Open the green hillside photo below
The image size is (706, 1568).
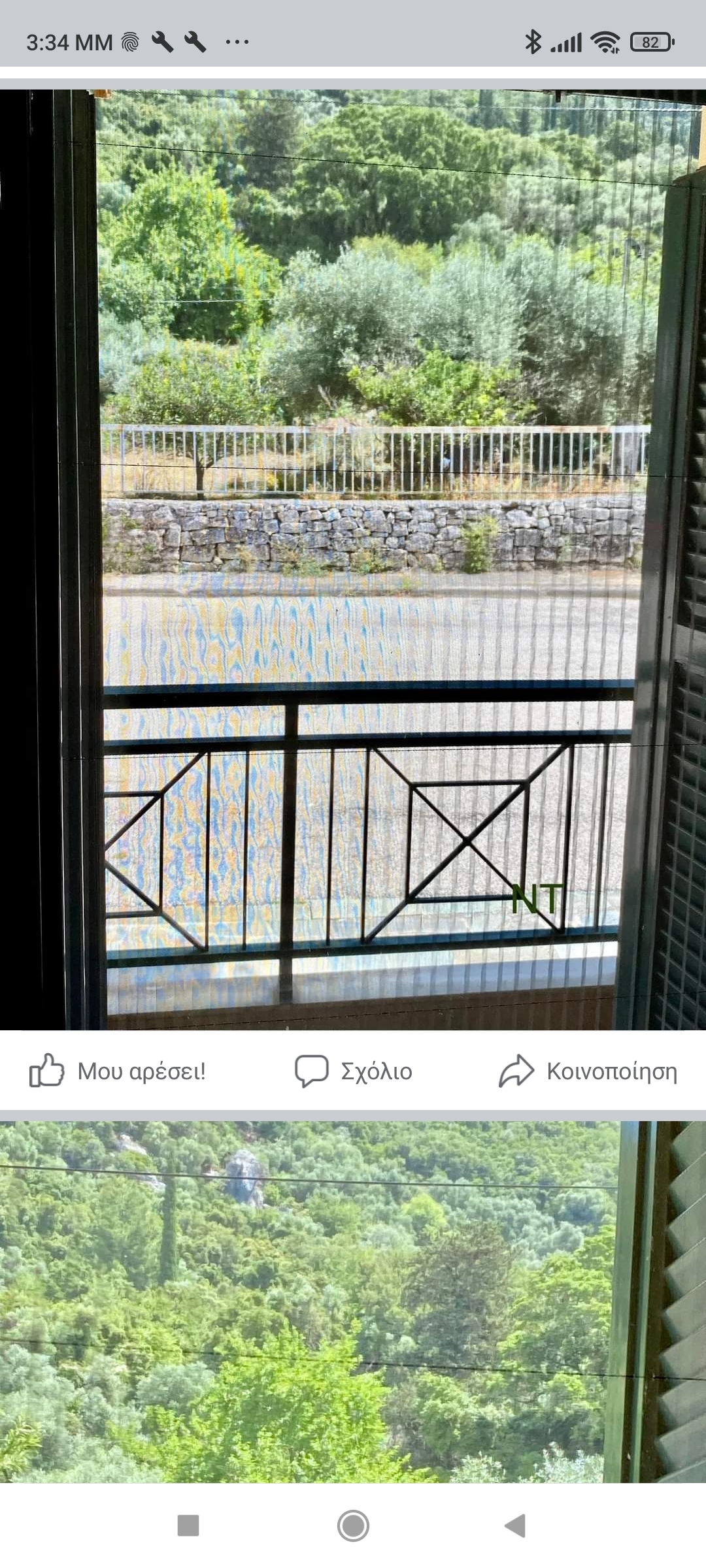(353, 1300)
